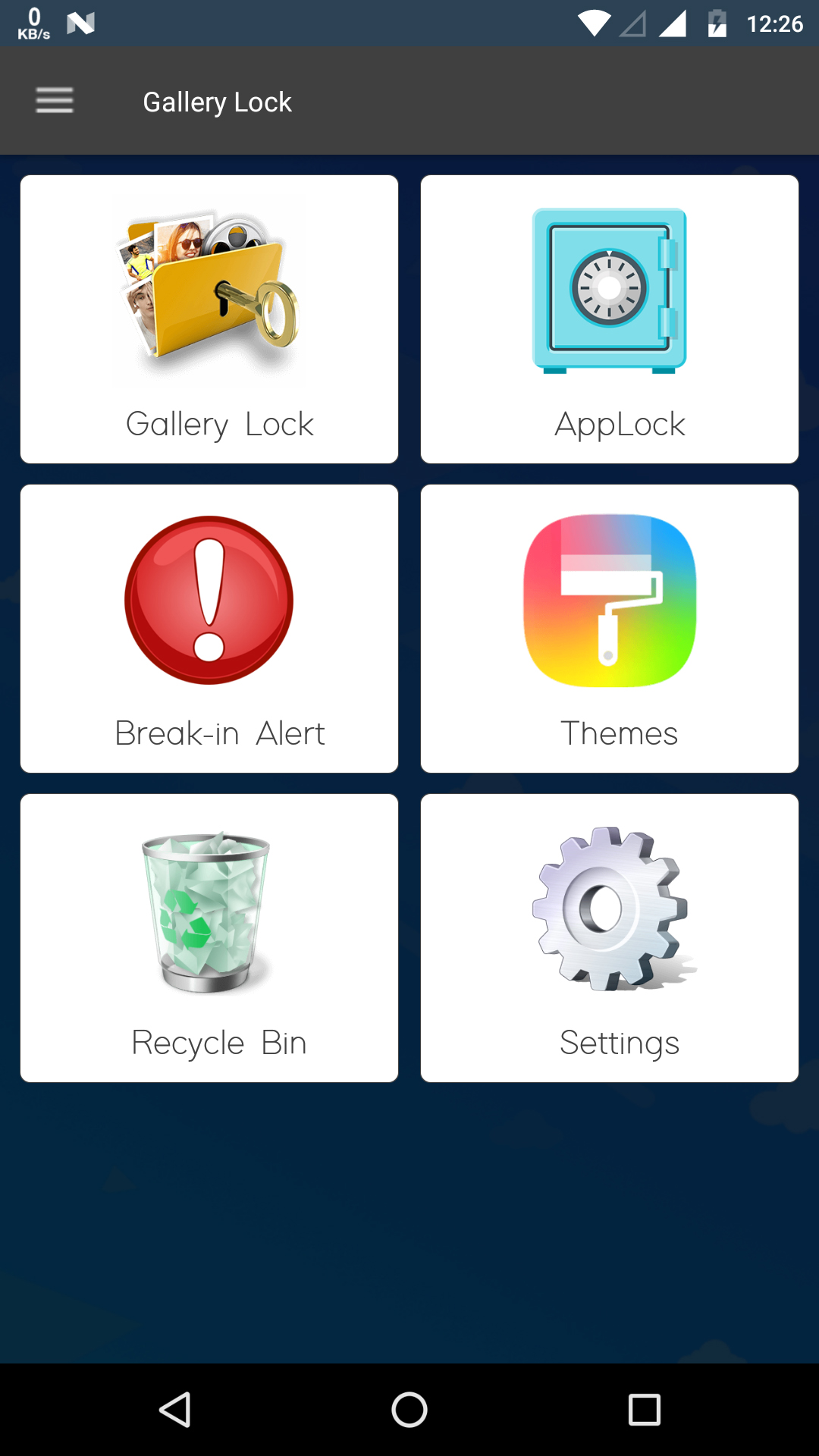Open the Gallery Lock folder icon

coord(209,288)
